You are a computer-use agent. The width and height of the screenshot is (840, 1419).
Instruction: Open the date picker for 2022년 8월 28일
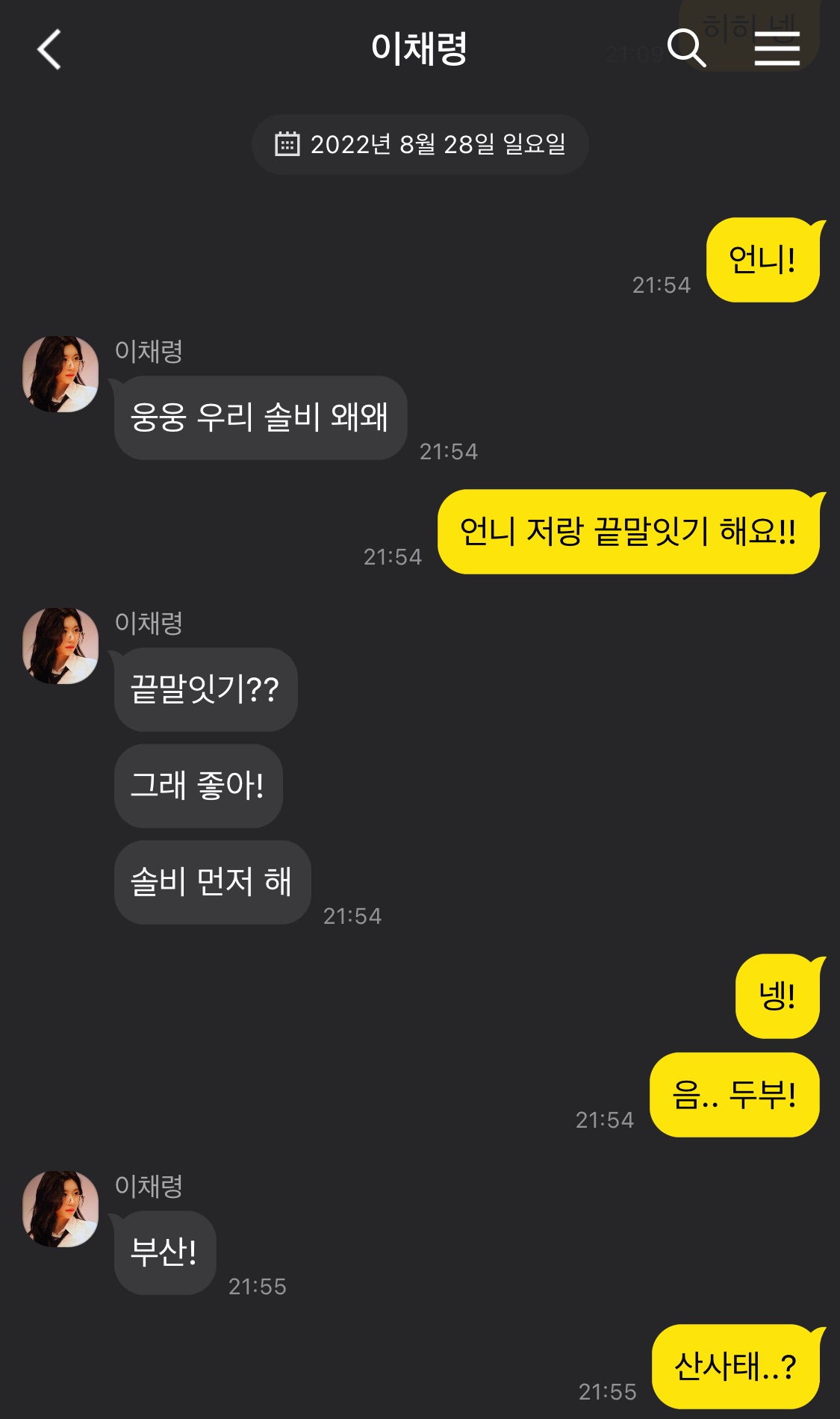[x=420, y=144]
